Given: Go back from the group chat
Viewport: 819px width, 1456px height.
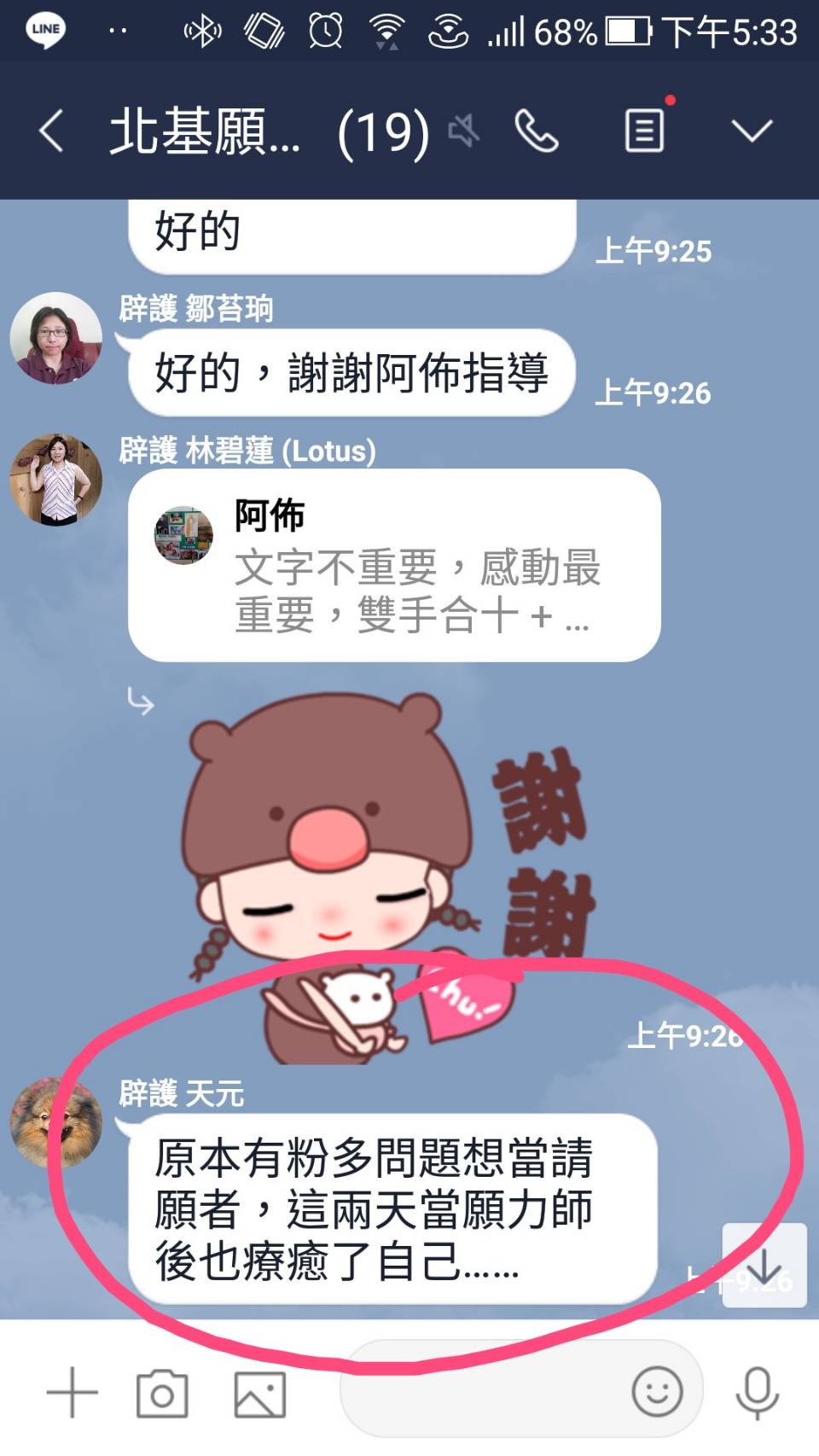Looking at the screenshot, I should click(51, 132).
